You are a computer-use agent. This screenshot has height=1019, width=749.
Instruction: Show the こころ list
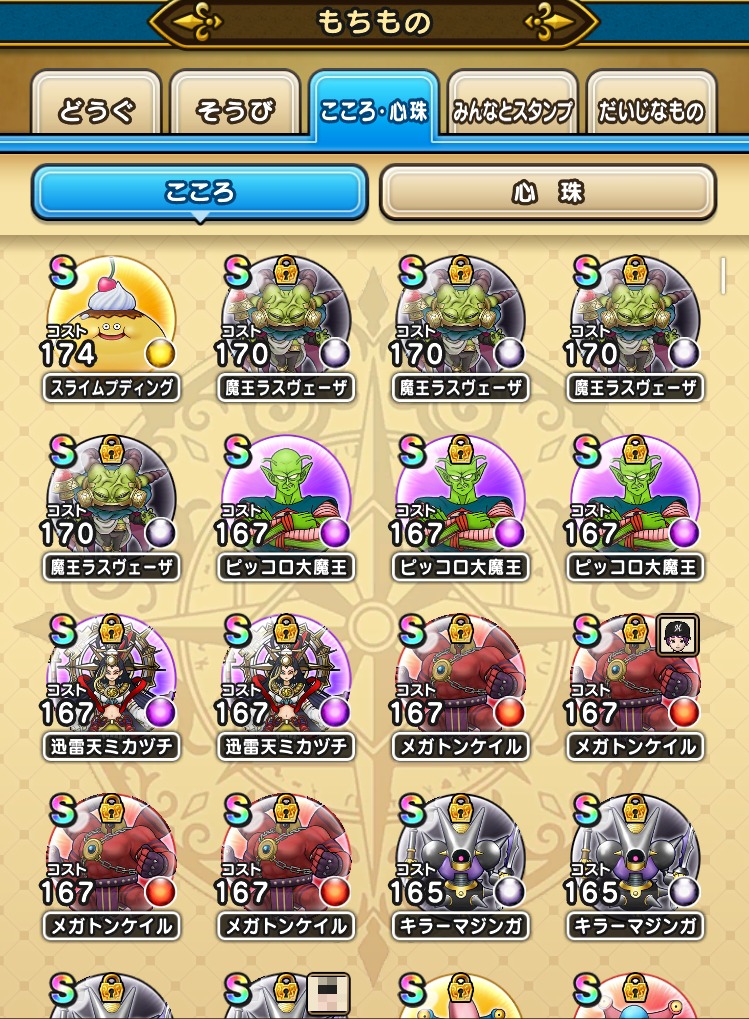pos(200,192)
